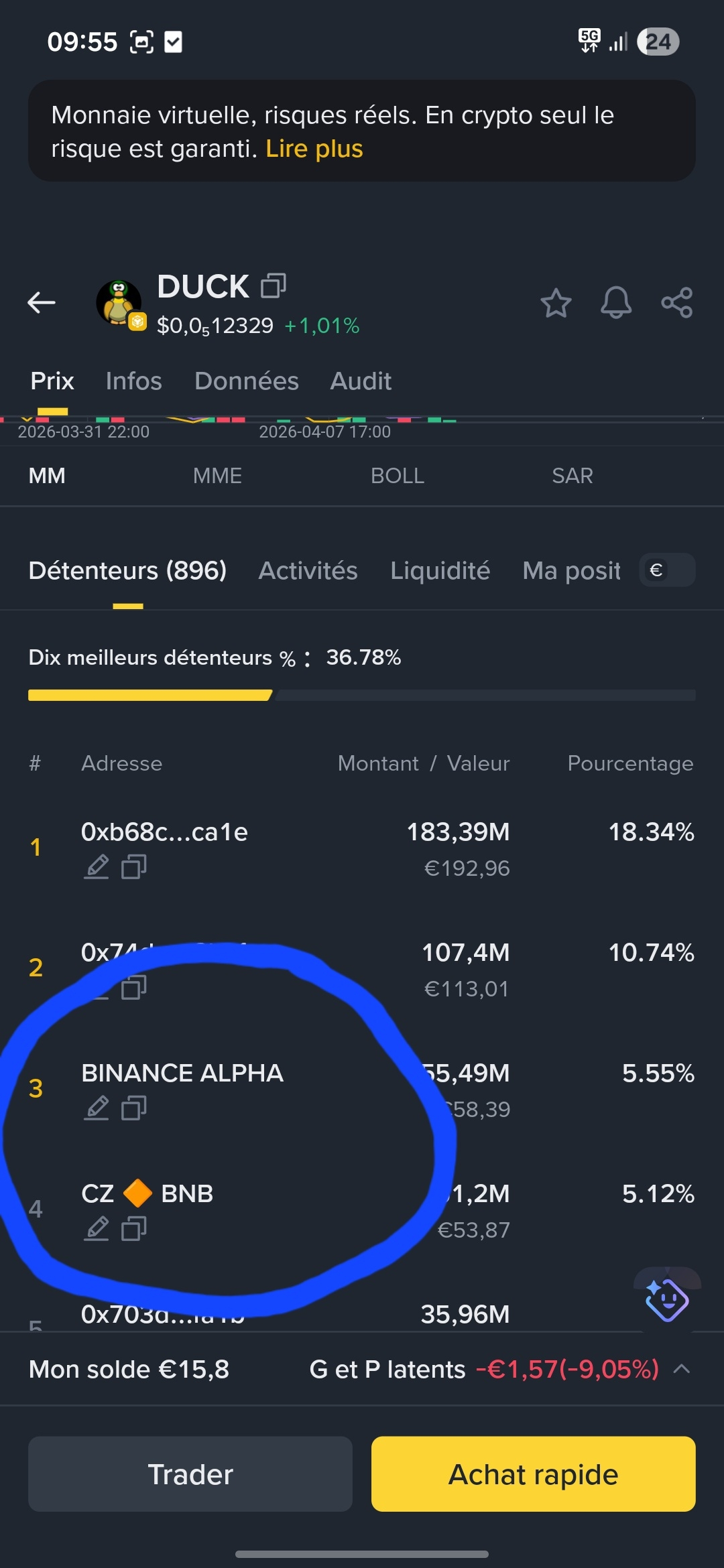
Task: Add DUCK to favorites with star
Action: pos(556,303)
